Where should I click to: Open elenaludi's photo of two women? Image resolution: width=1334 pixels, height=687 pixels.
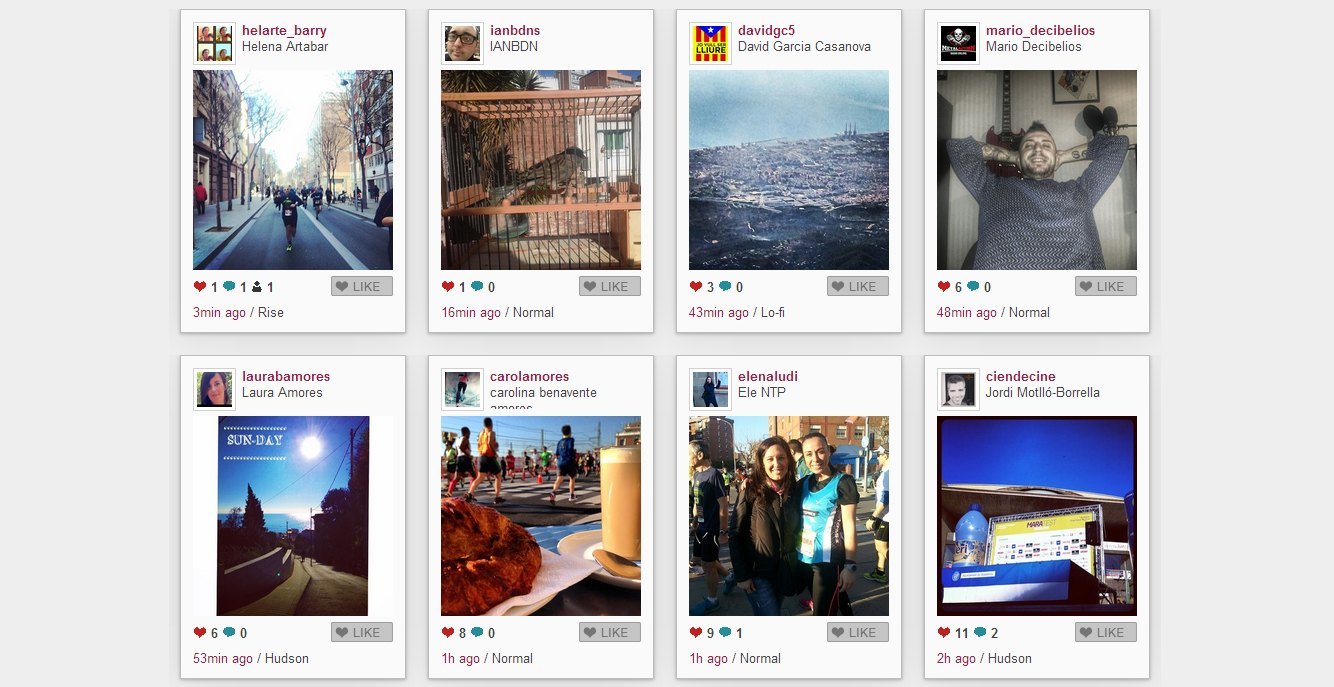(789, 516)
